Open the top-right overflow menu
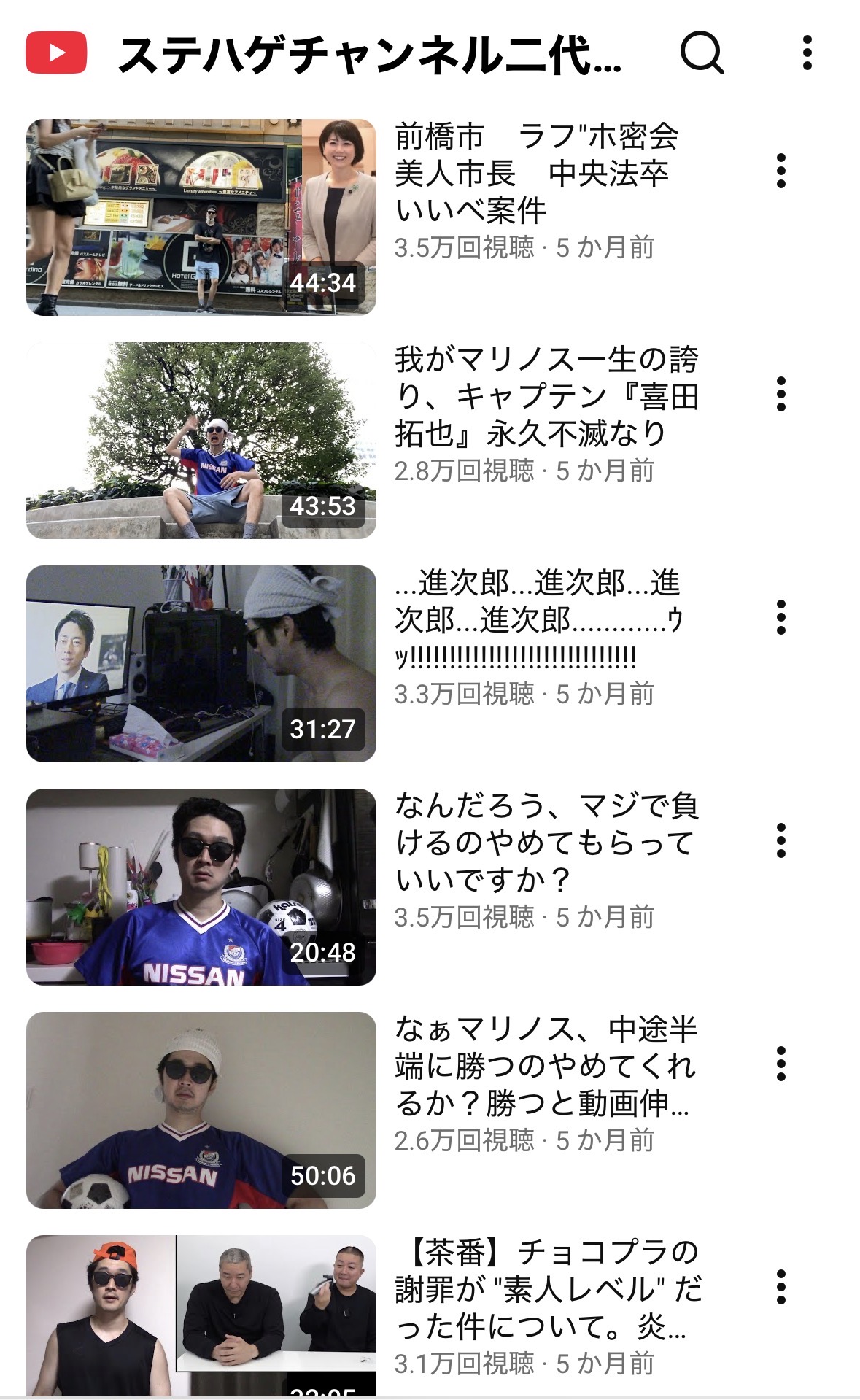 pyautogui.click(x=807, y=53)
